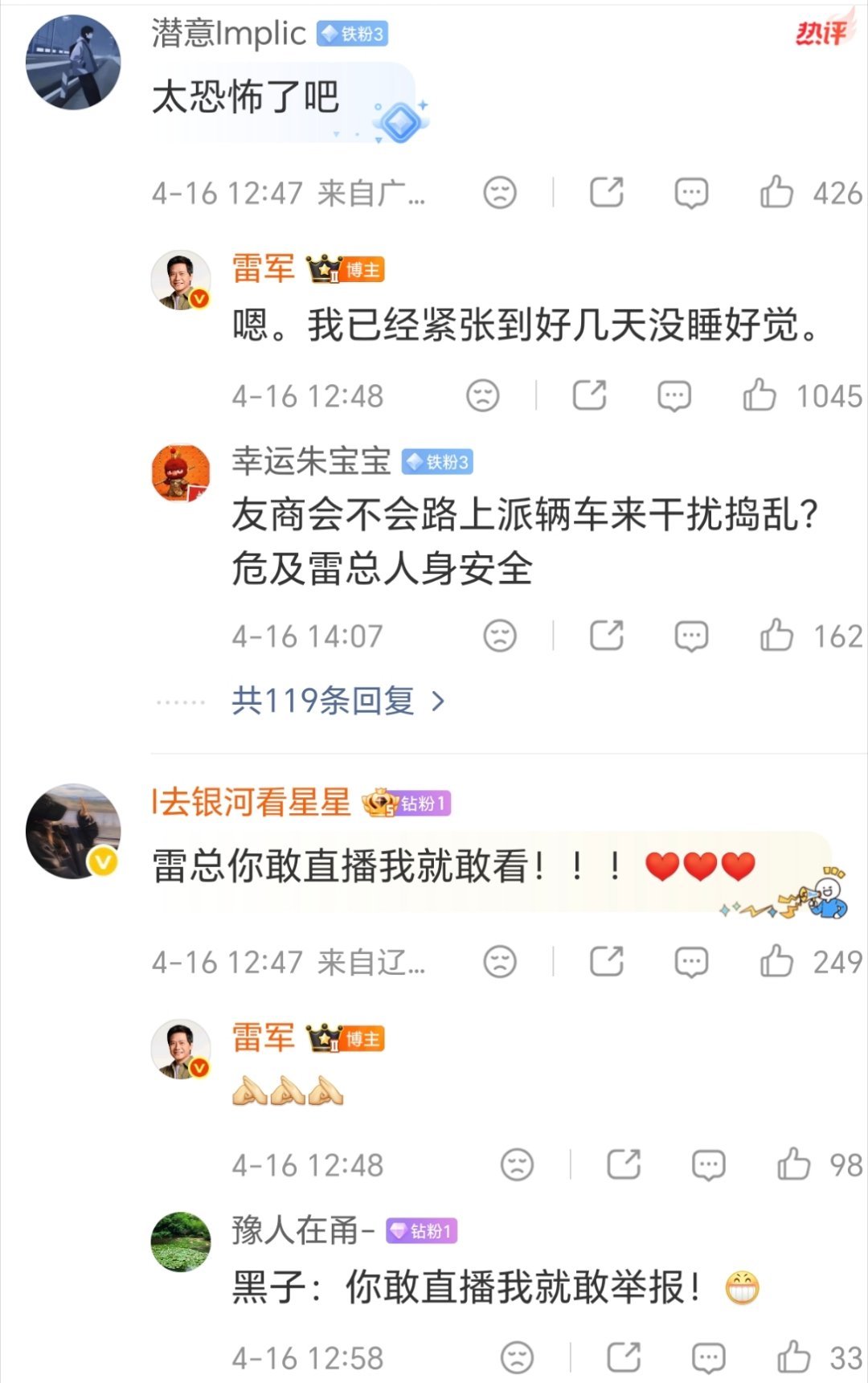
Task: Like the comment 雷总你敢直播我就敢看
Action: (x=776, y=961)
